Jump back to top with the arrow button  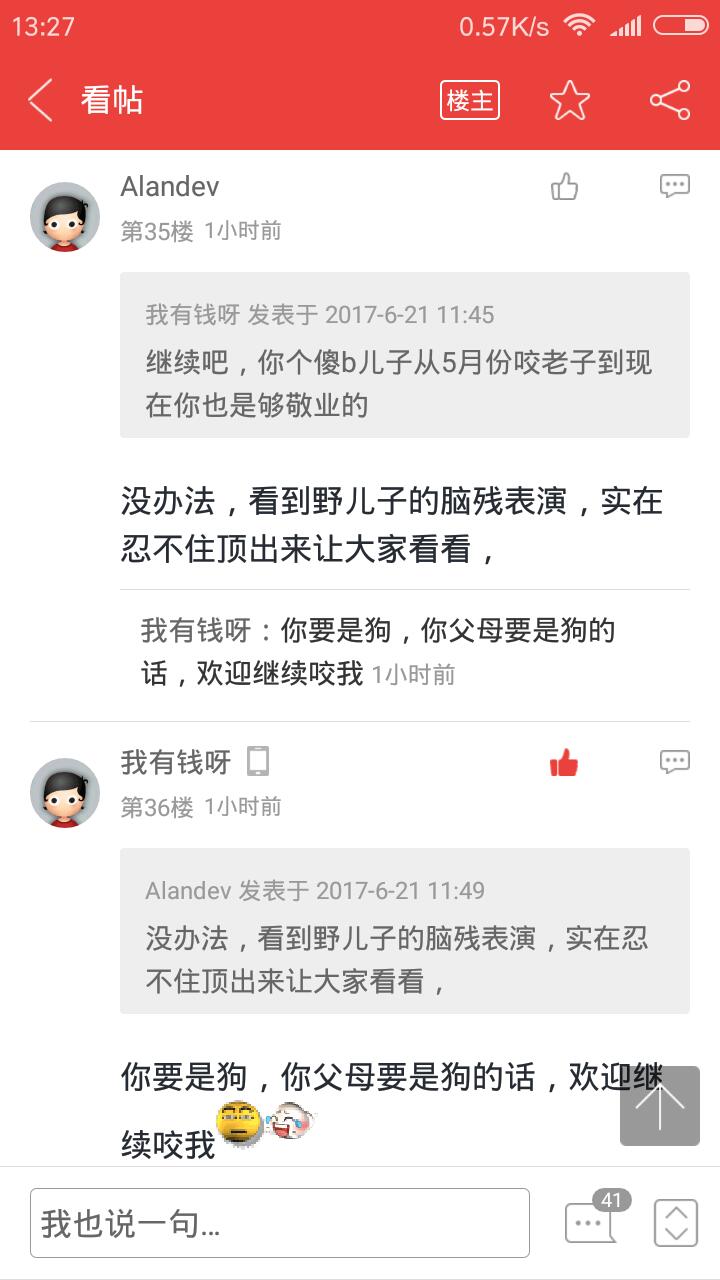point(659,1105)
